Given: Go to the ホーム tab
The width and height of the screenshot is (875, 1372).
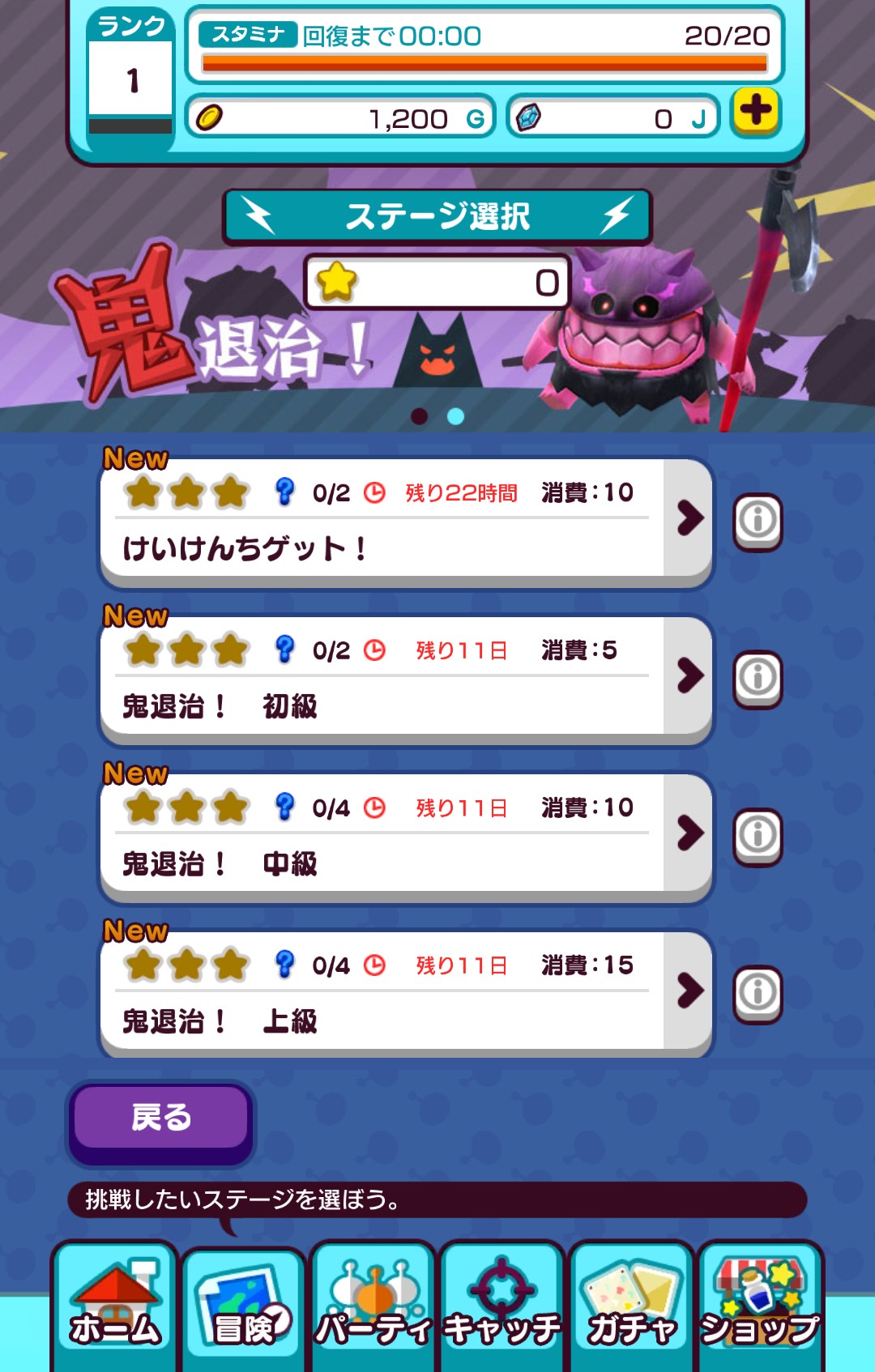Looking at the screenshot, I should pyautogui.click(x=115, y=1306).
